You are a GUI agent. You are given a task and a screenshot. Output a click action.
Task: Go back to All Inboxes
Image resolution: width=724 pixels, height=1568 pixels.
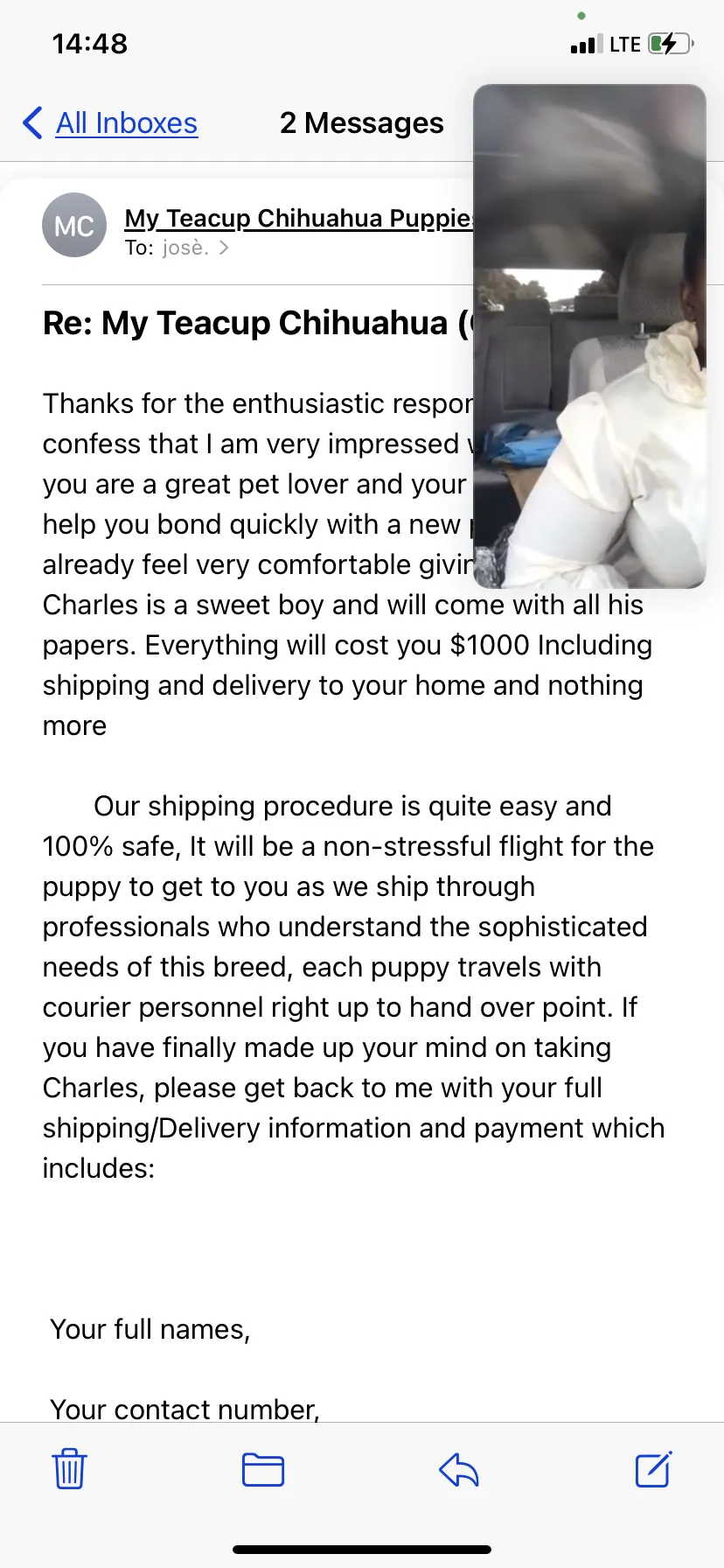pyautogui.click(x=110, y=123)
